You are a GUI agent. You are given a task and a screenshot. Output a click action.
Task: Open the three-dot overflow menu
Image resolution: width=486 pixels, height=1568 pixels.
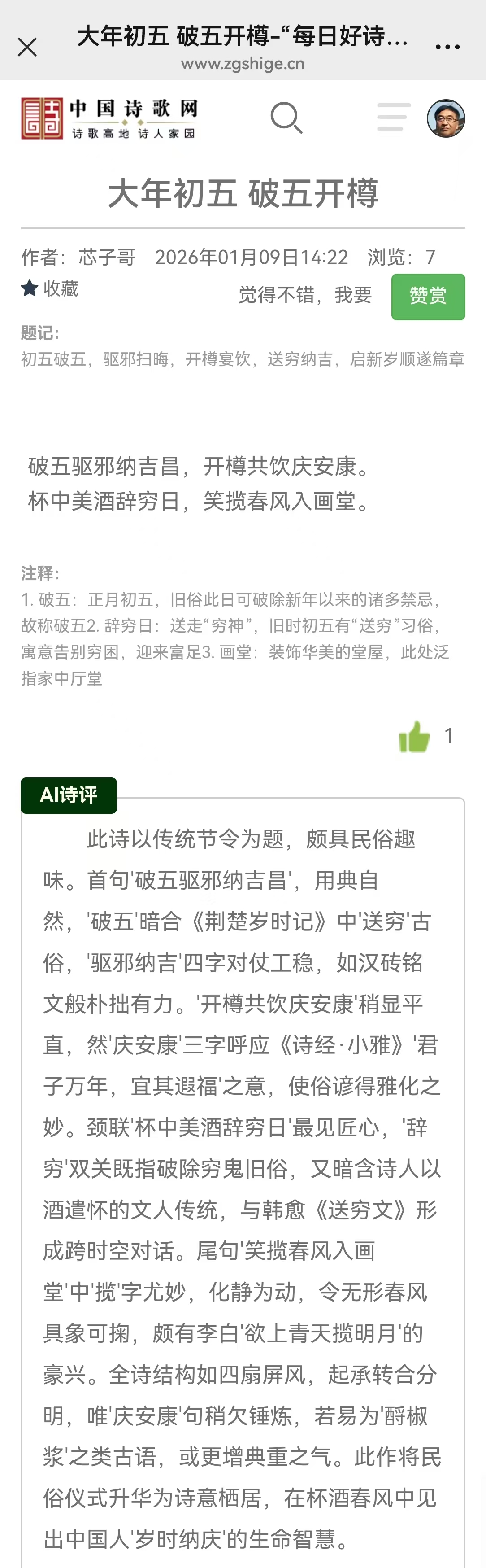[x=448, y=47]
